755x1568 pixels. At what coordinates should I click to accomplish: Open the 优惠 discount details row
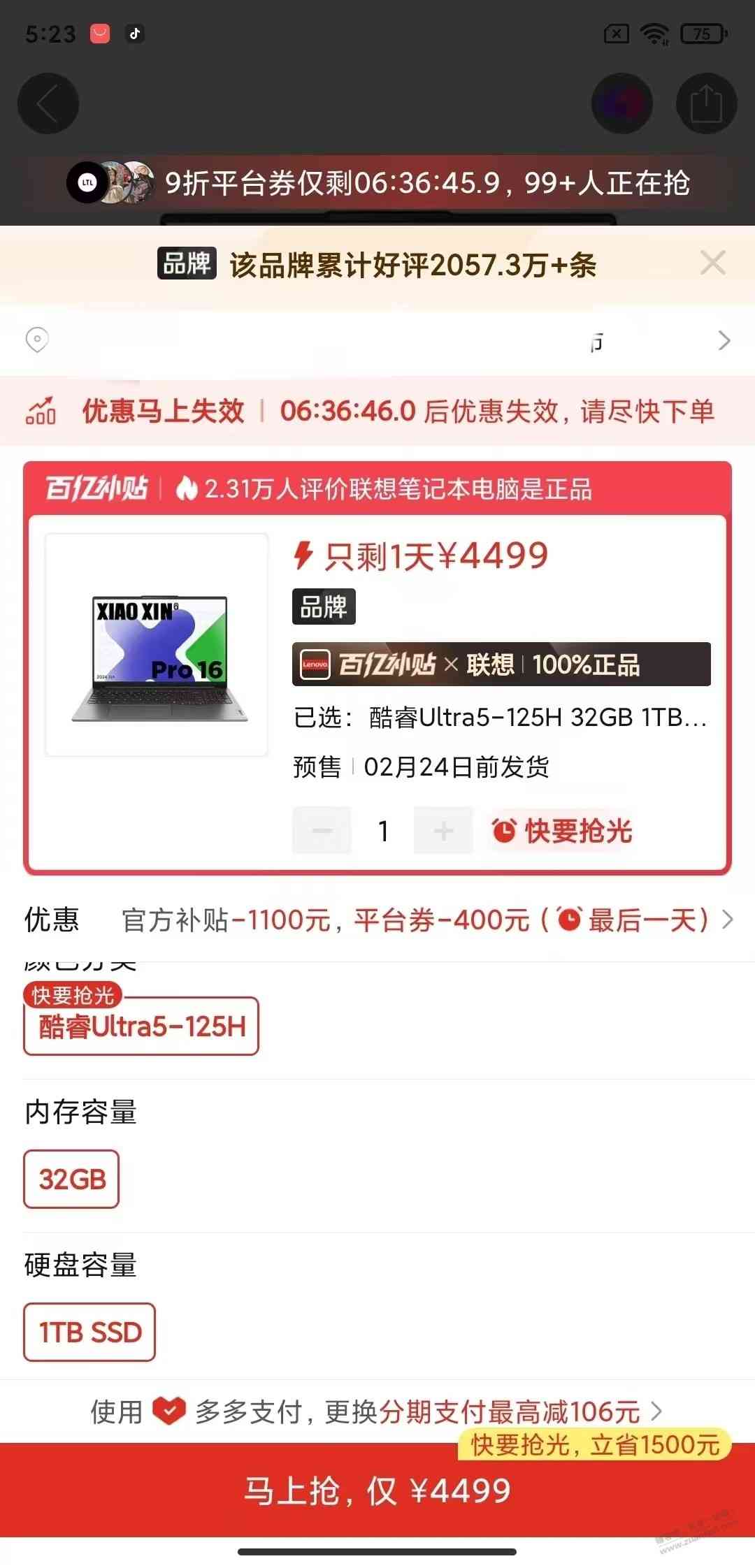tap(377, 920)
